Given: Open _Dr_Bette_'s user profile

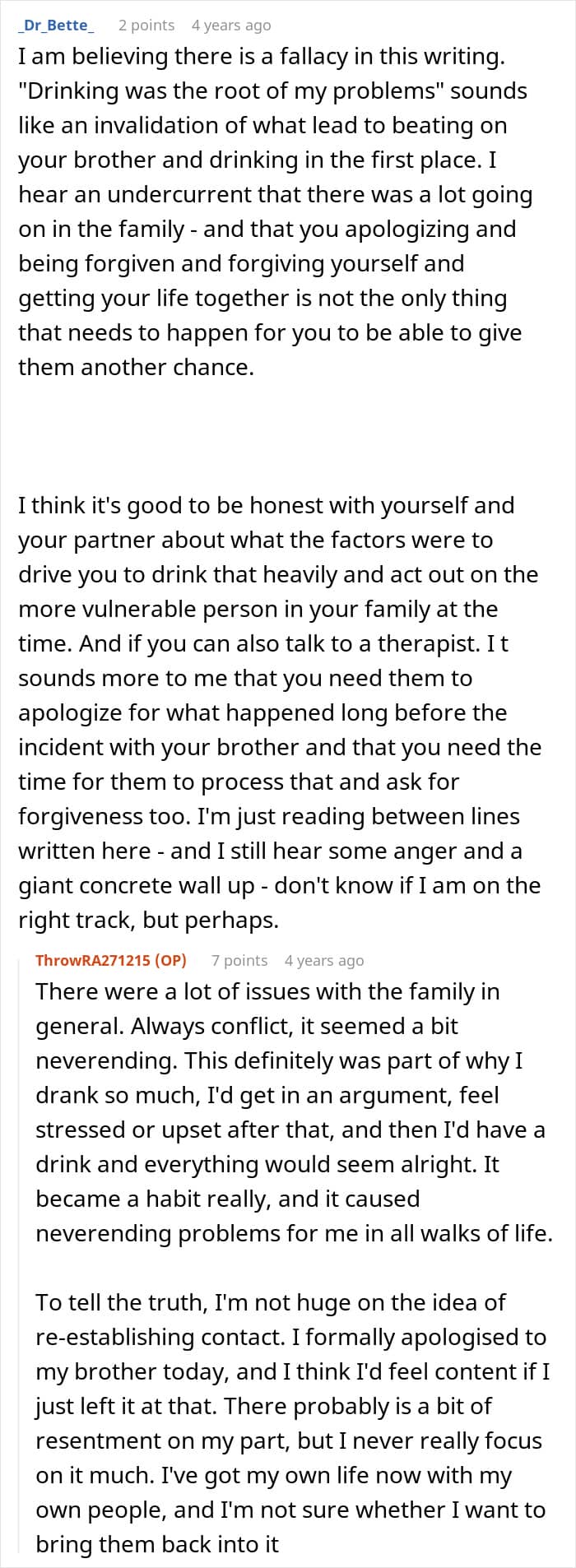Looking at the screenshot, I should tap(56, 26).
